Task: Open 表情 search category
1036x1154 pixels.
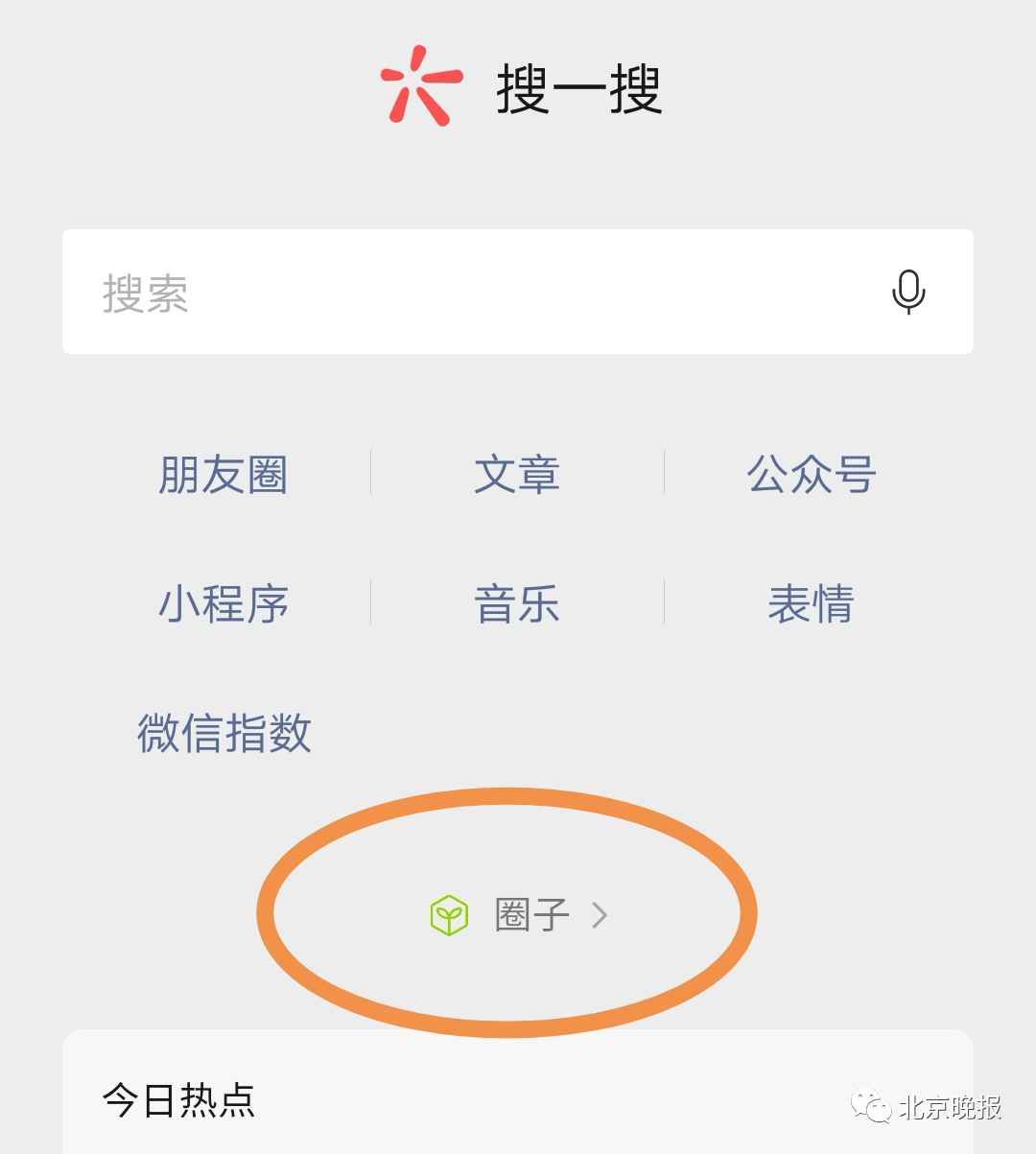Action: point(812,603)
